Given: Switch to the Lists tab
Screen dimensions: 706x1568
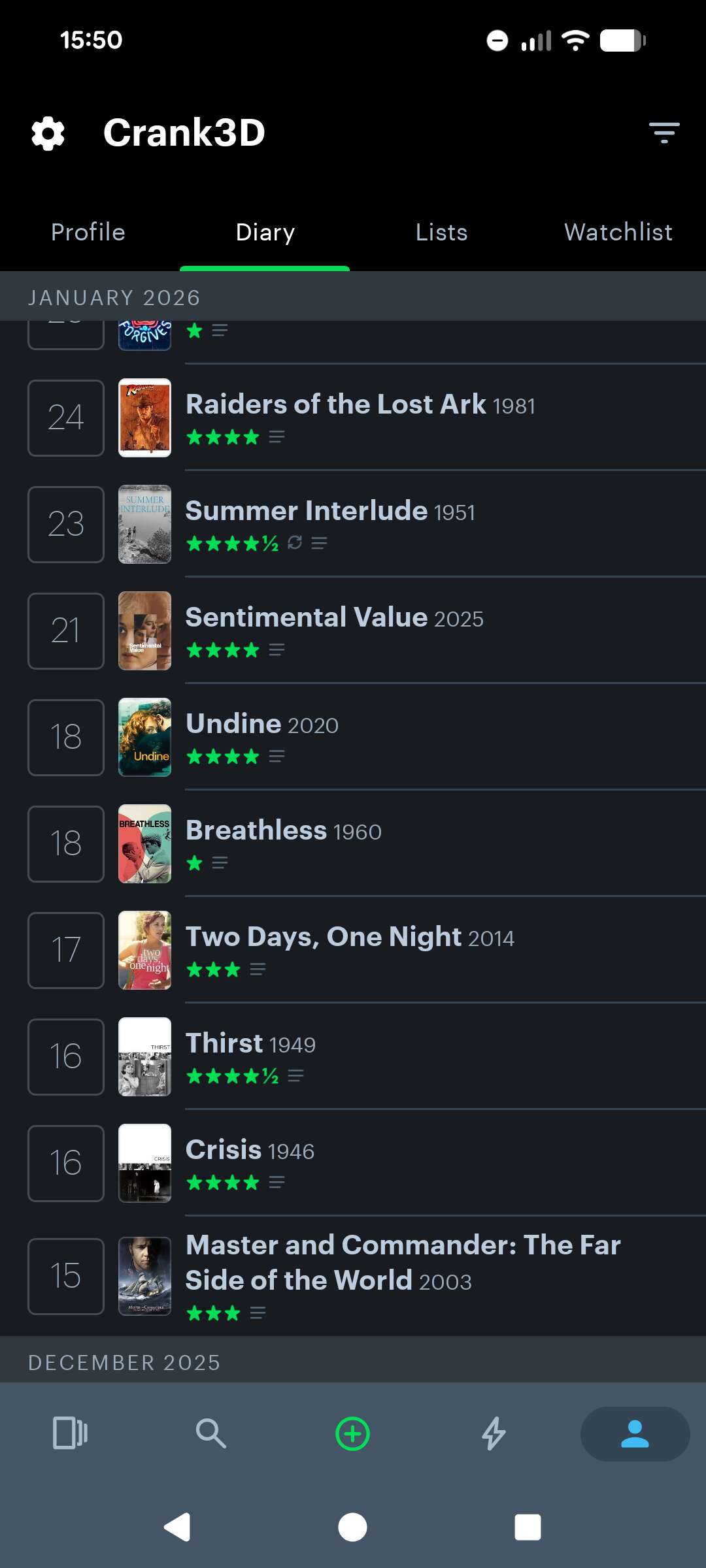Looking at the screenshot, I should click(441, 233).
